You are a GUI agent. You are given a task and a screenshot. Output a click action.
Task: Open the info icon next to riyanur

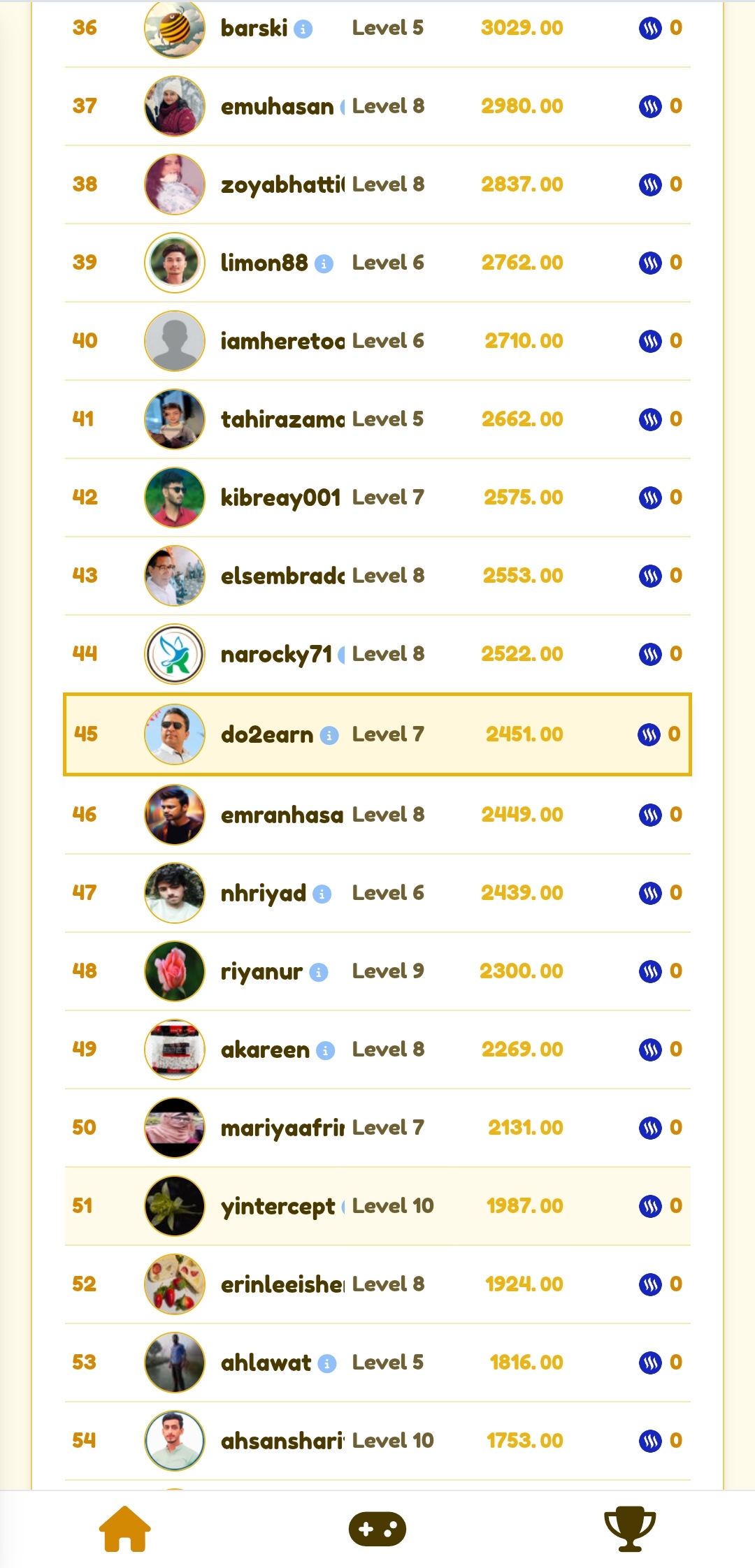pyautogui.click(x=318, y=973)
